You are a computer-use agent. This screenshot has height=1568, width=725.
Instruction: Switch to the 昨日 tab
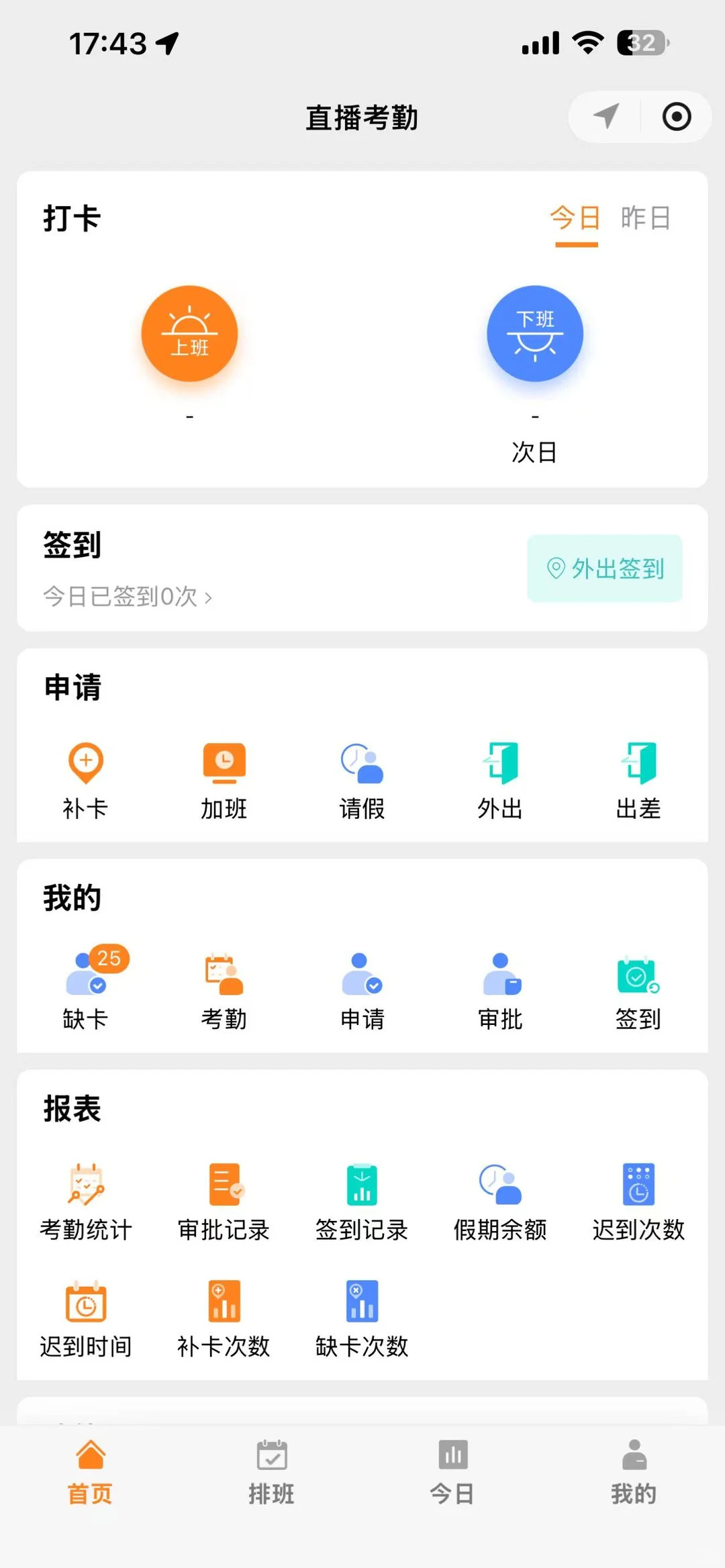(646, 217)
